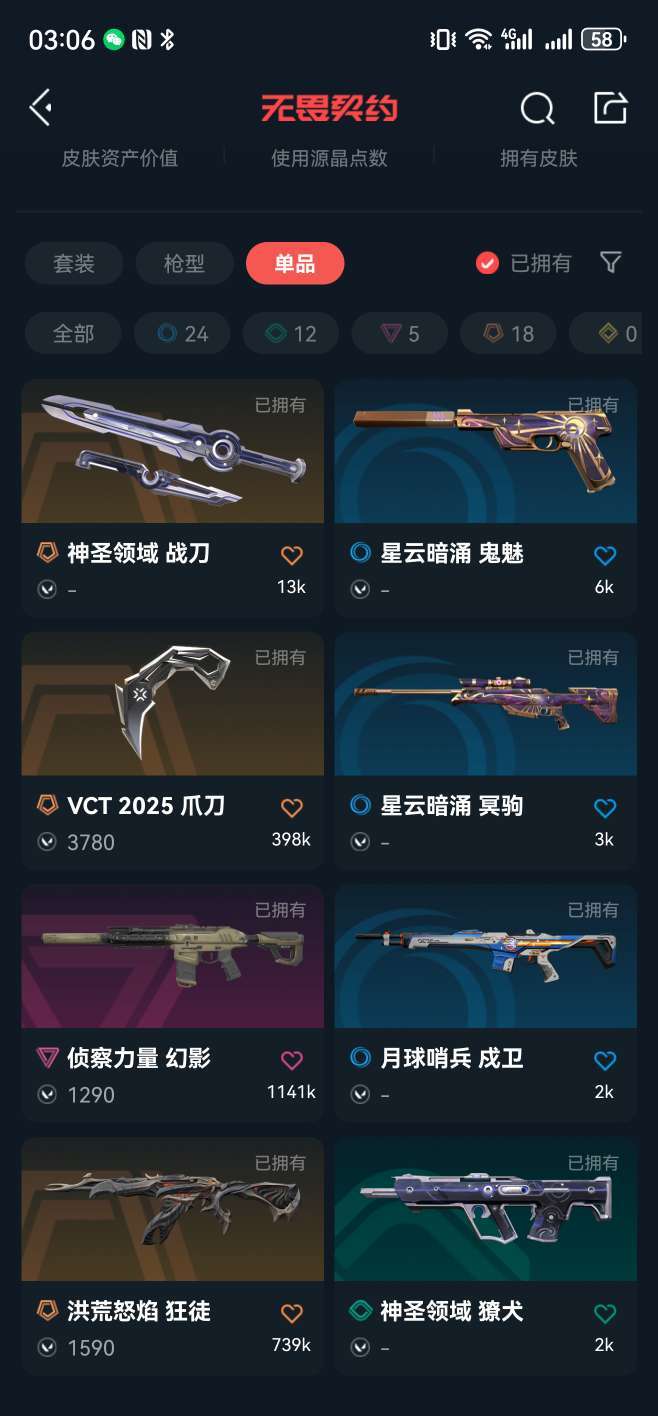Viewport: 658px width, 1416px height.
Task: Share this skin collection page
Action: point(610,107)
